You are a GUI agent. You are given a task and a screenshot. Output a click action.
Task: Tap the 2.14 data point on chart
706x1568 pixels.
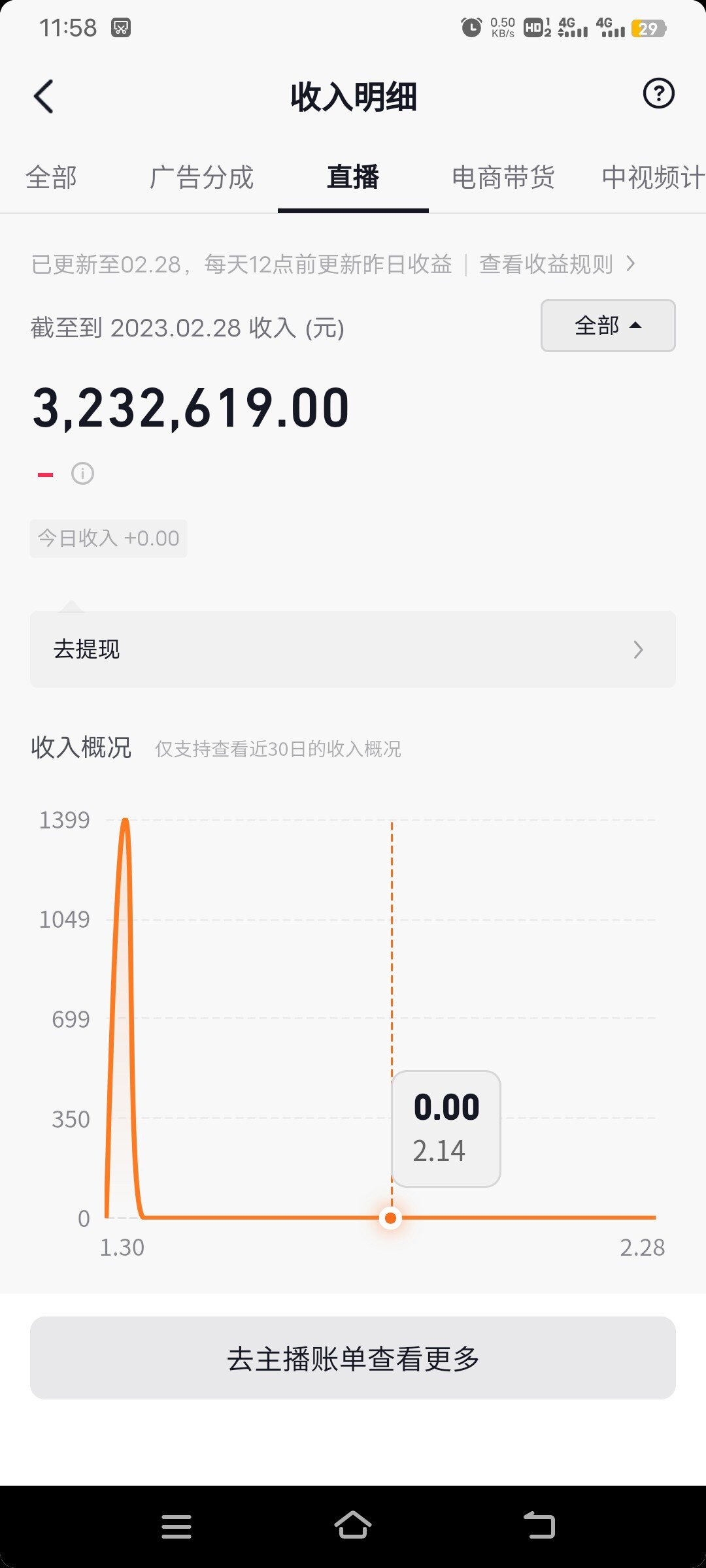tap(391, 1218)
